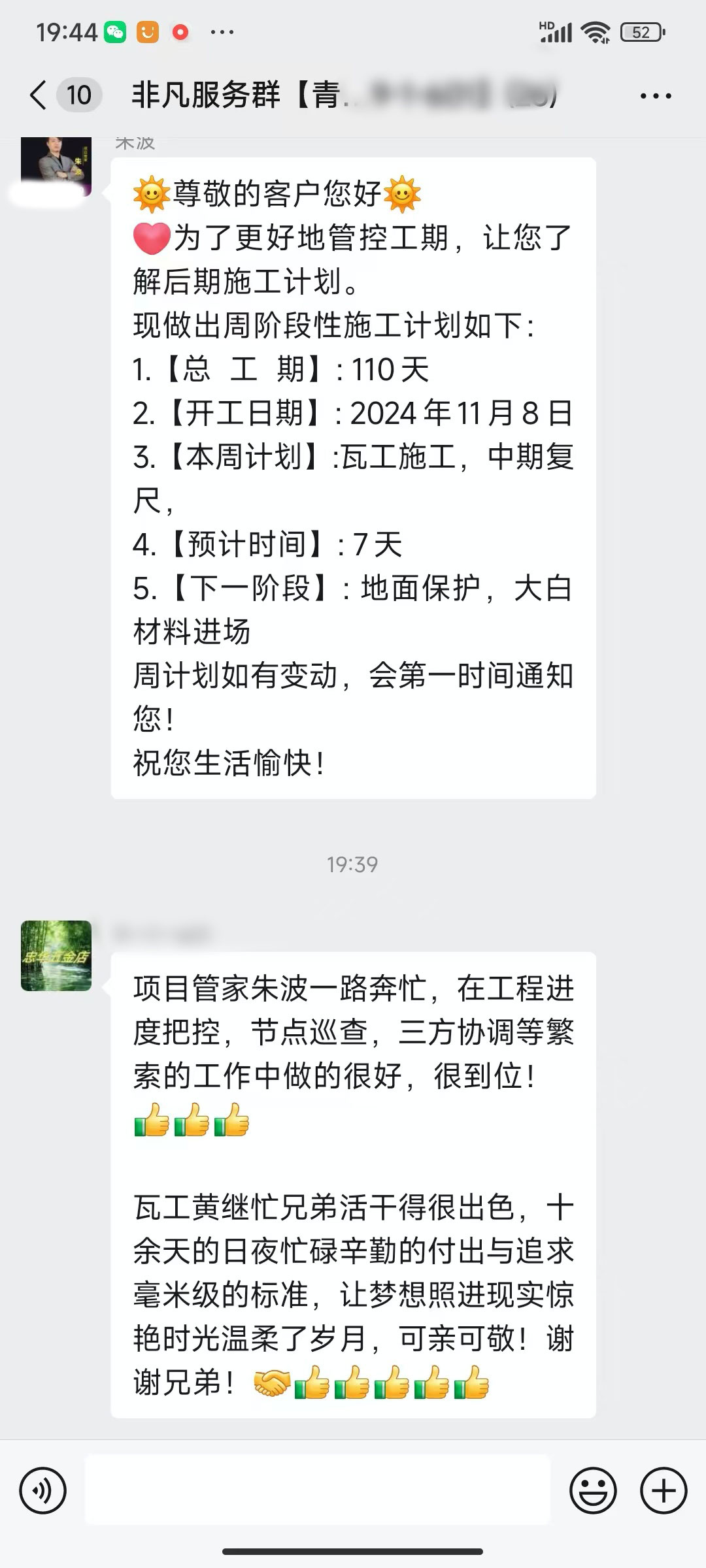Open the plus attachments menu

point(664,1492)
